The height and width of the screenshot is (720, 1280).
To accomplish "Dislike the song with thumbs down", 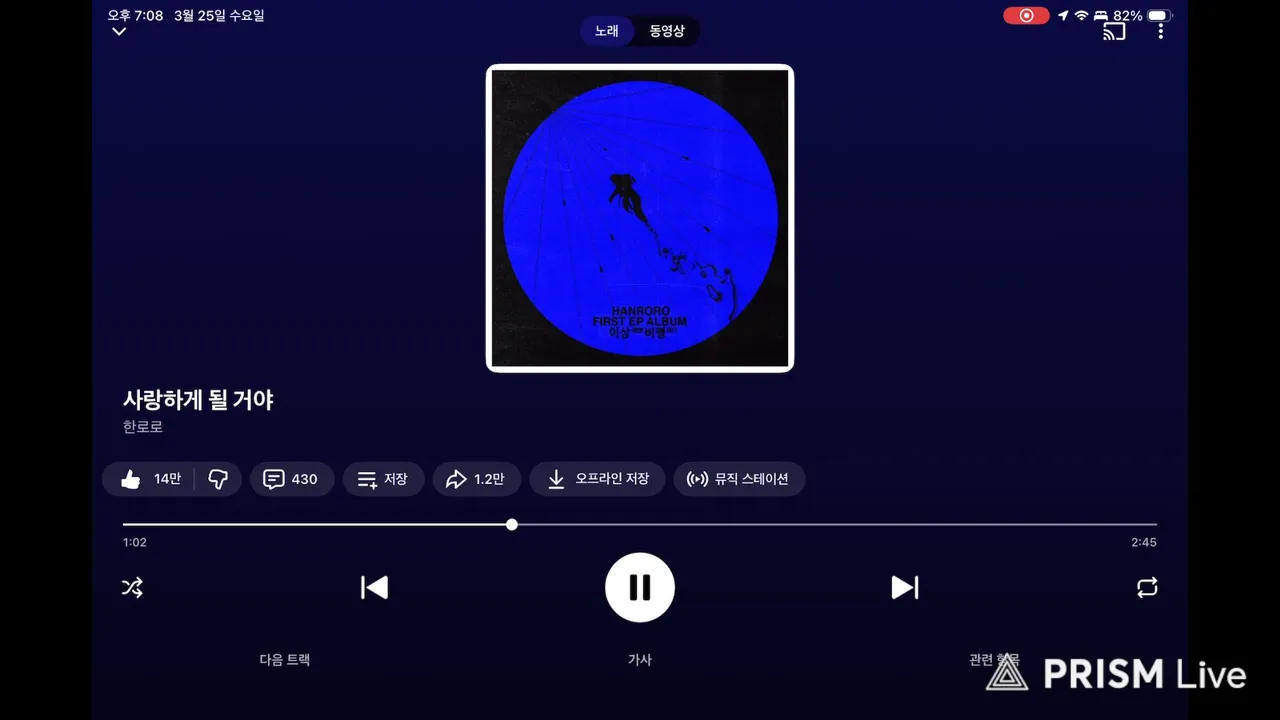I will (x=218, y=479).
